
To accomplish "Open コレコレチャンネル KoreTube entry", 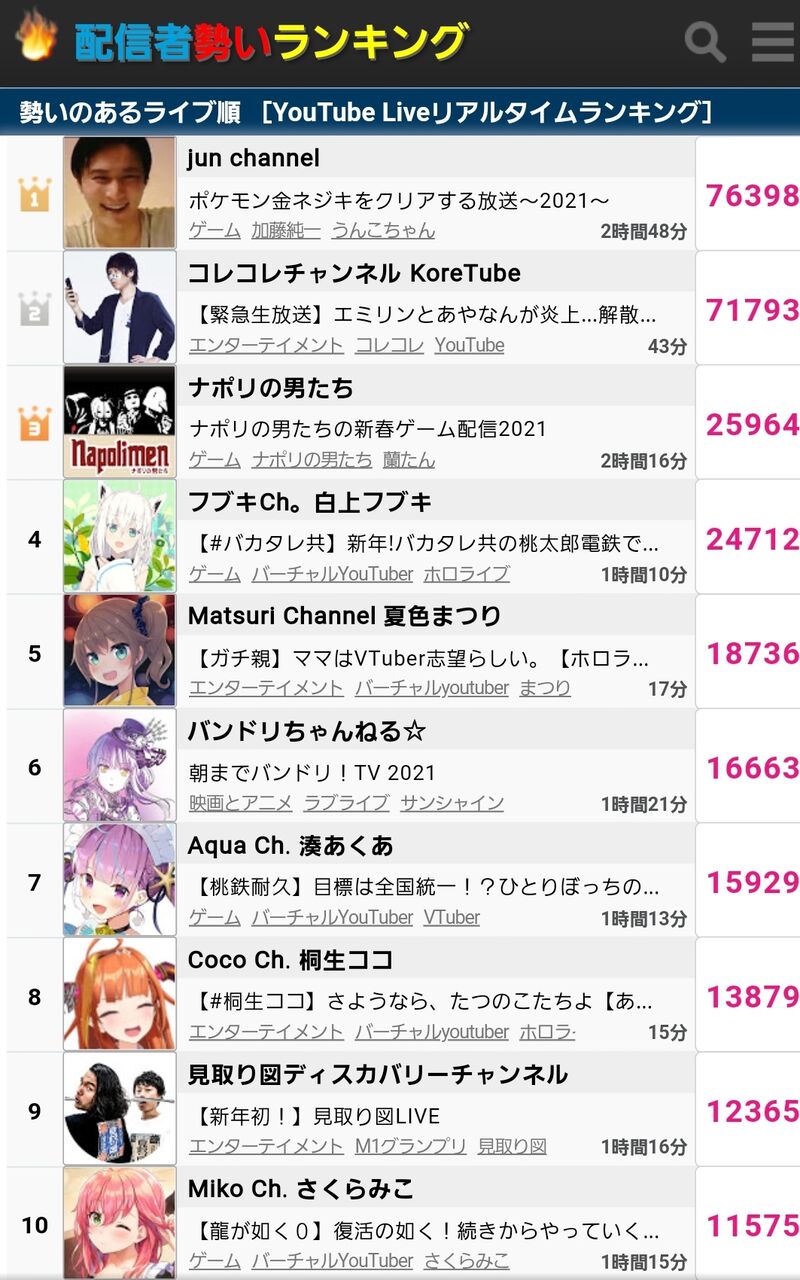I will [354, 273].
